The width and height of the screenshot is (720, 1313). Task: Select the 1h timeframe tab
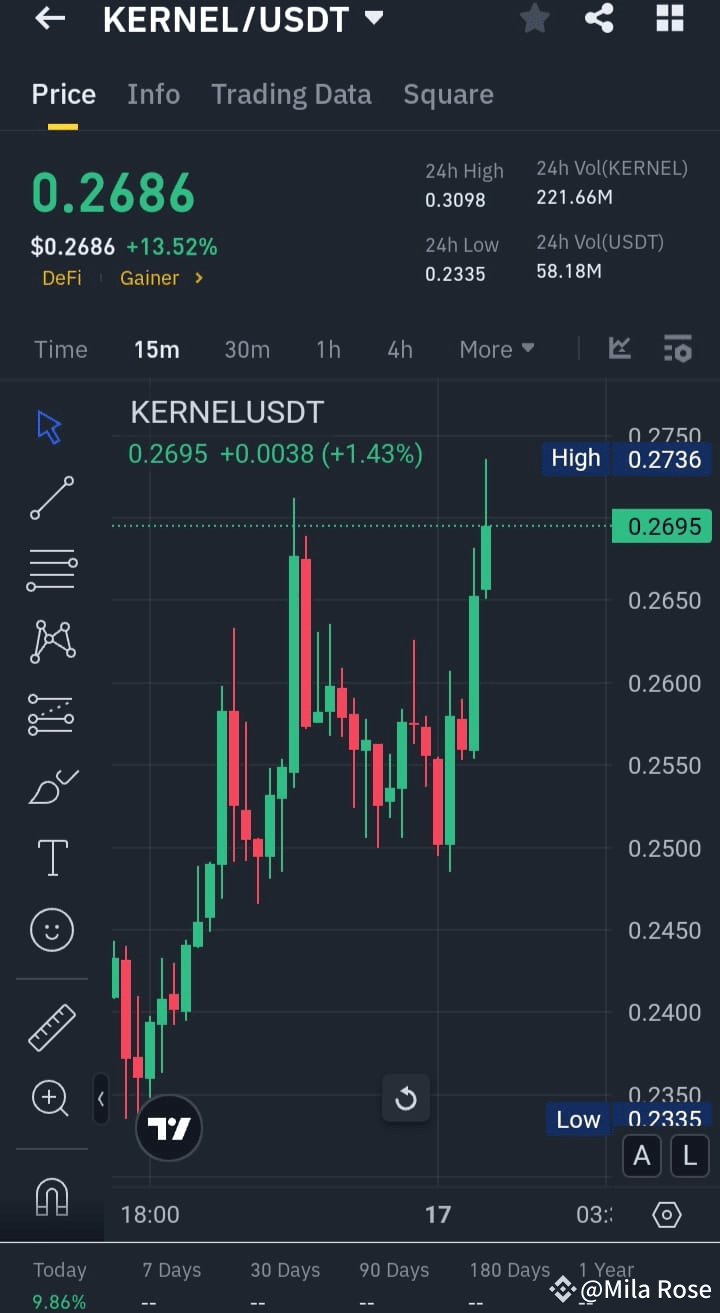[328, 349]
